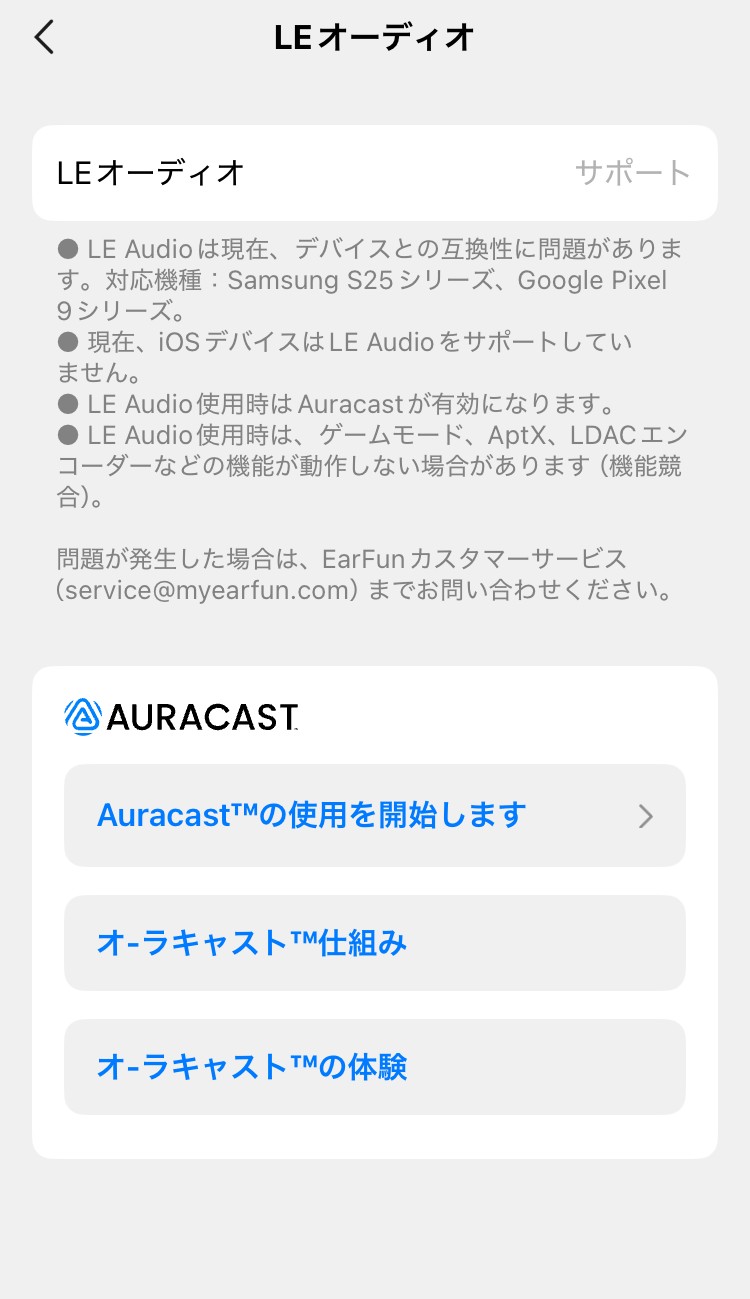Viewport: 750px width, 1299px height.
Task: Select the chevron next to Auracast™の使用を開始します
Action: (x=646, y=815)
